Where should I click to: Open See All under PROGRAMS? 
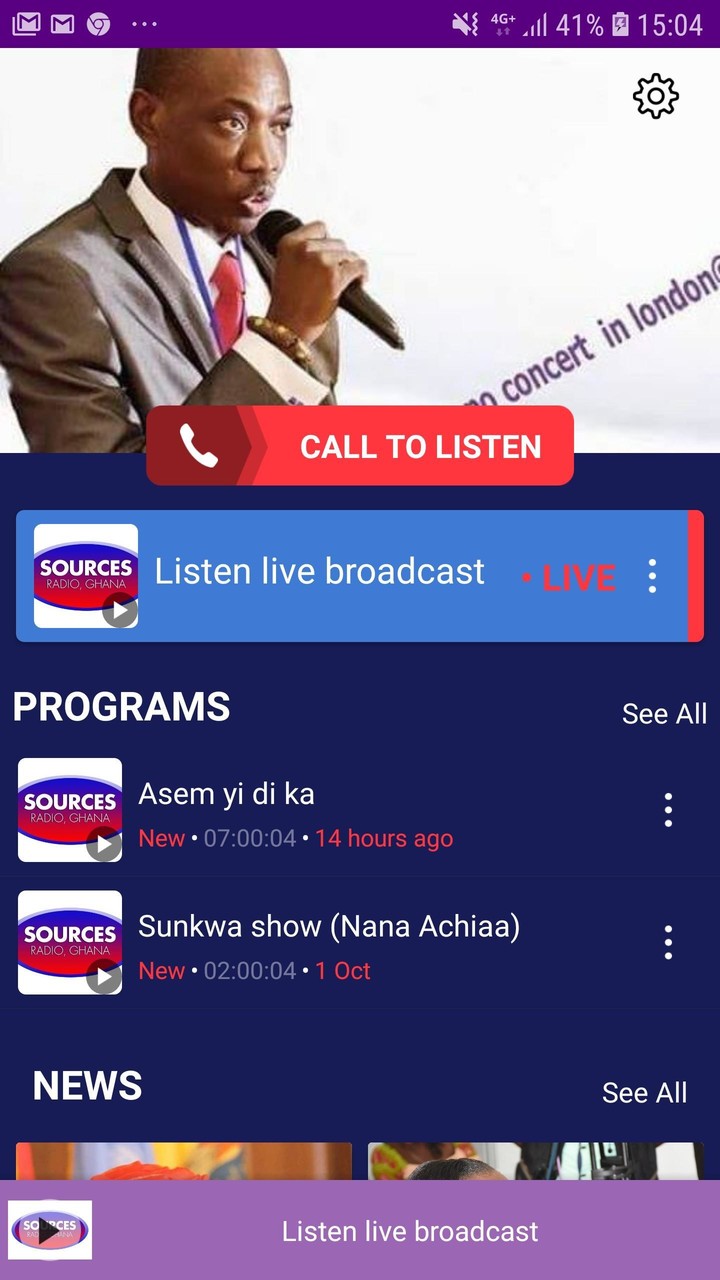click(665, 714)
